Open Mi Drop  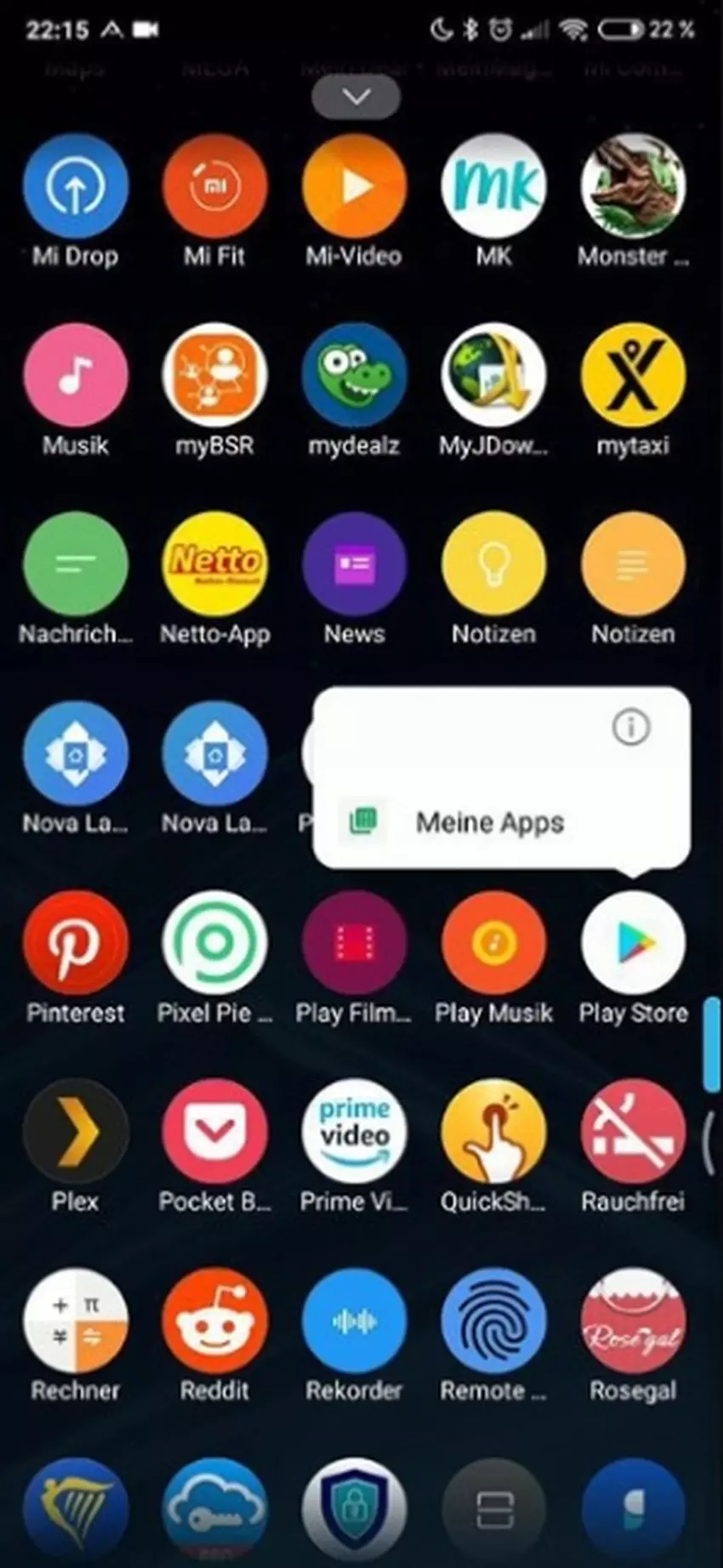(75, 187)
